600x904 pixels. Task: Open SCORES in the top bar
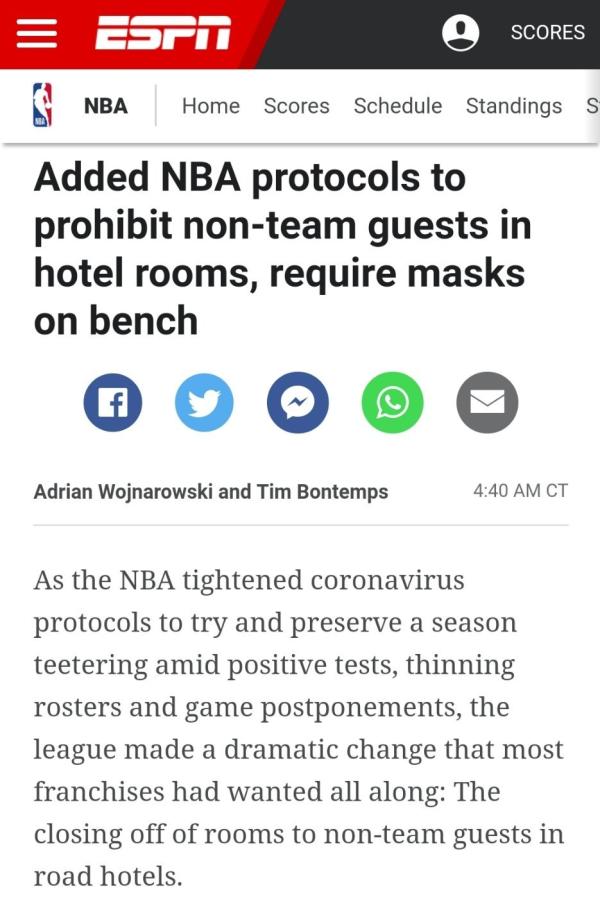pyautogui.click(x=547, y=33)
